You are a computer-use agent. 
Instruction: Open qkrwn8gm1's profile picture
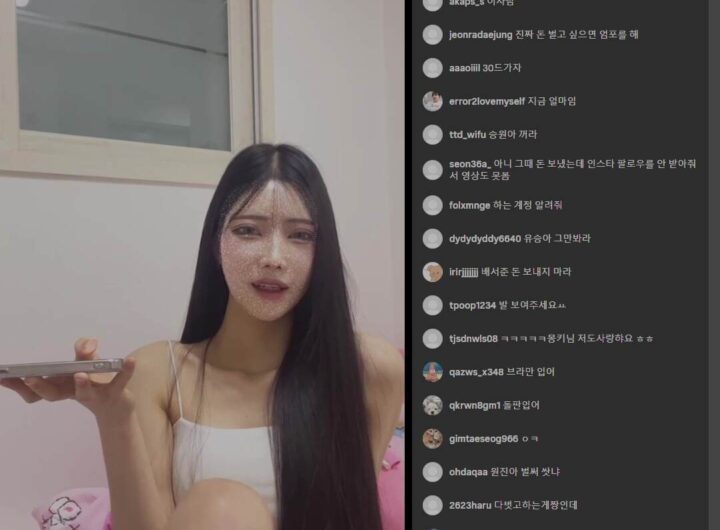pyautogui.click(x=432, y=405)
